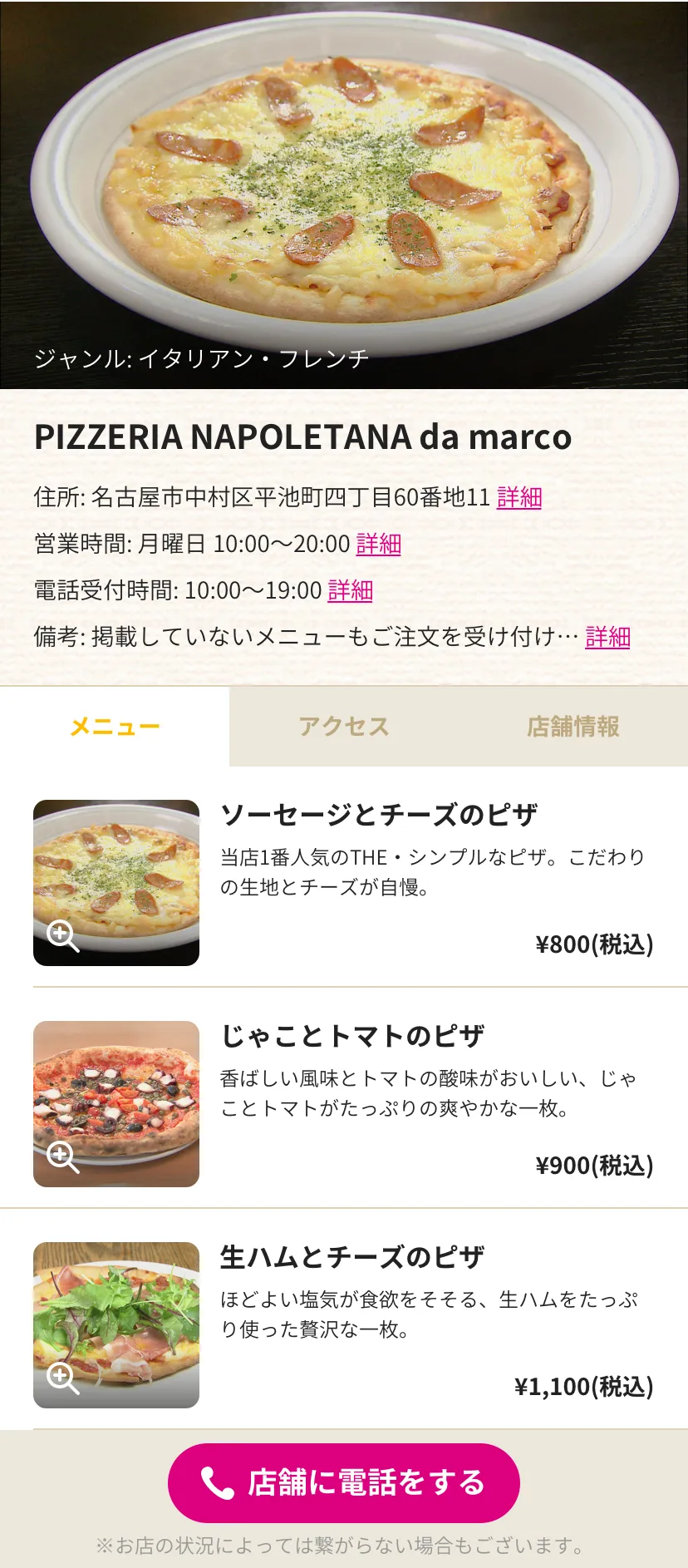Enlarge the 生ハムとチーズのピザ photo
The image size is (688, 1568).
tap(116, 1325)
